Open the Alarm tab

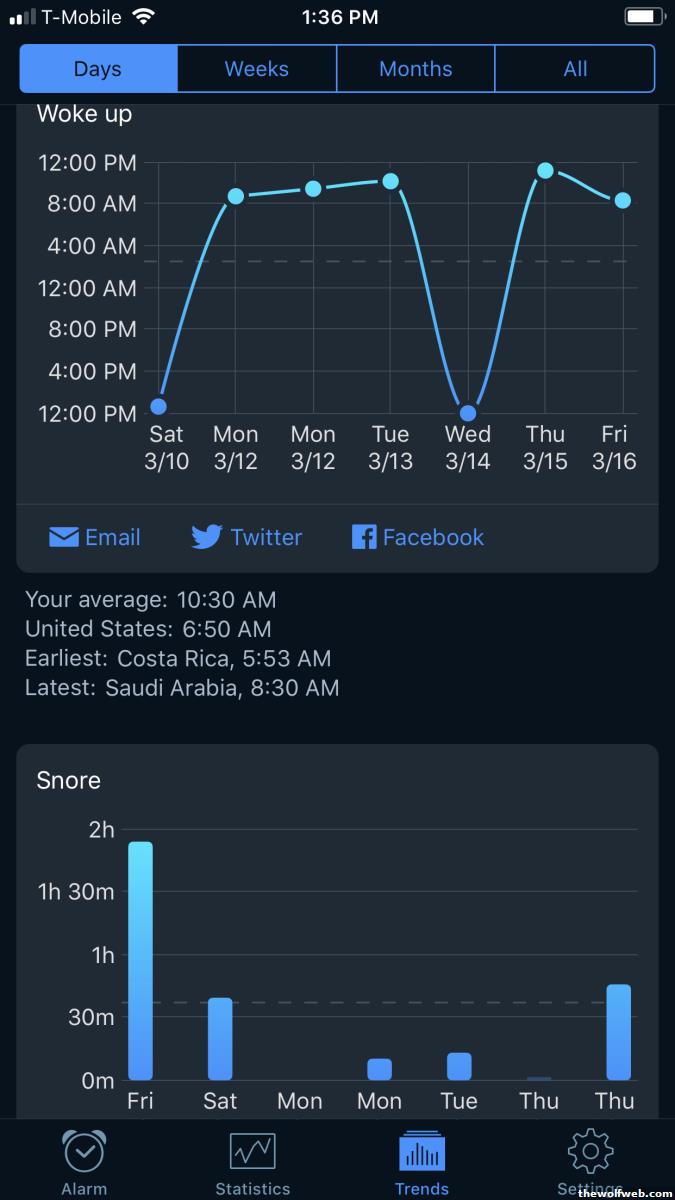point(84,1160)
